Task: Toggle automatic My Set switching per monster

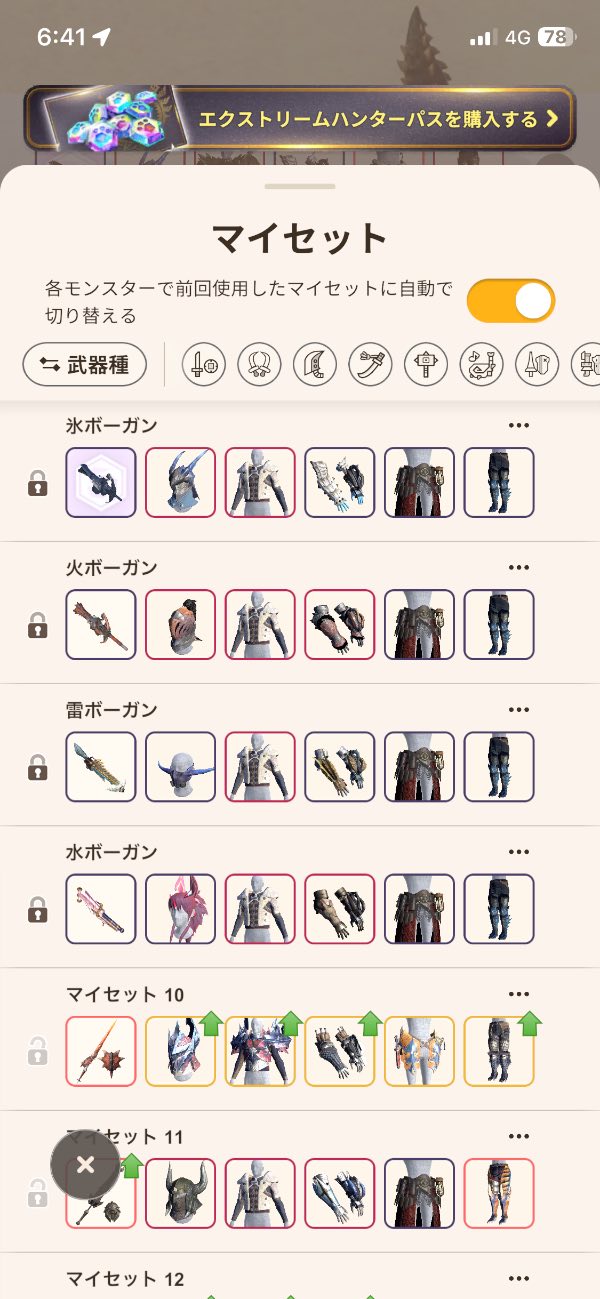Action: click(510, 300)
